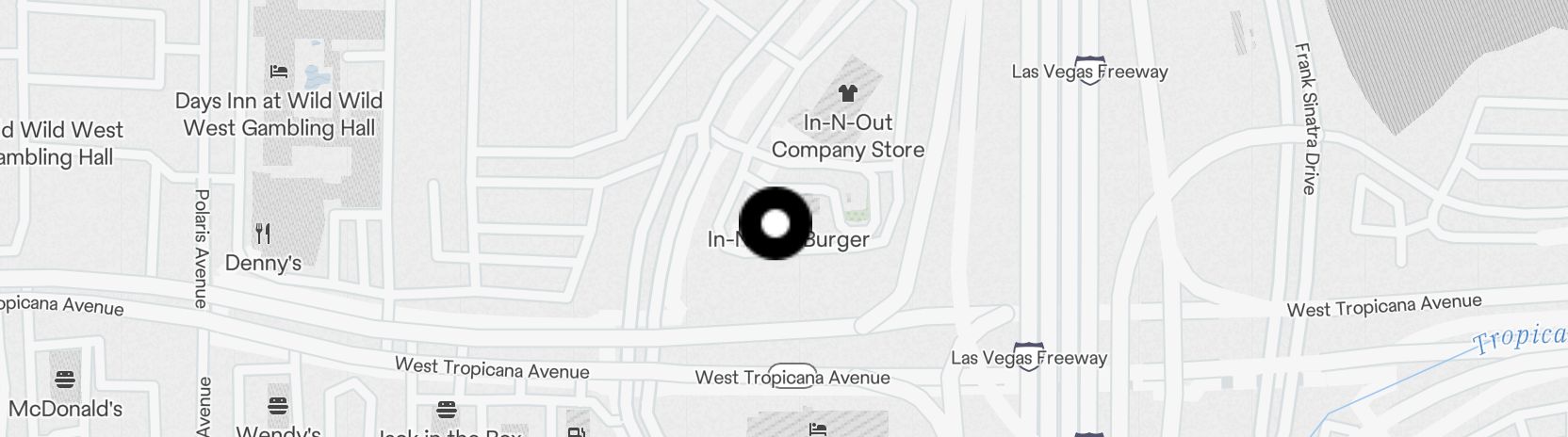Select In-N-Out Company Store on map
1568x437 pixels.
847,93
